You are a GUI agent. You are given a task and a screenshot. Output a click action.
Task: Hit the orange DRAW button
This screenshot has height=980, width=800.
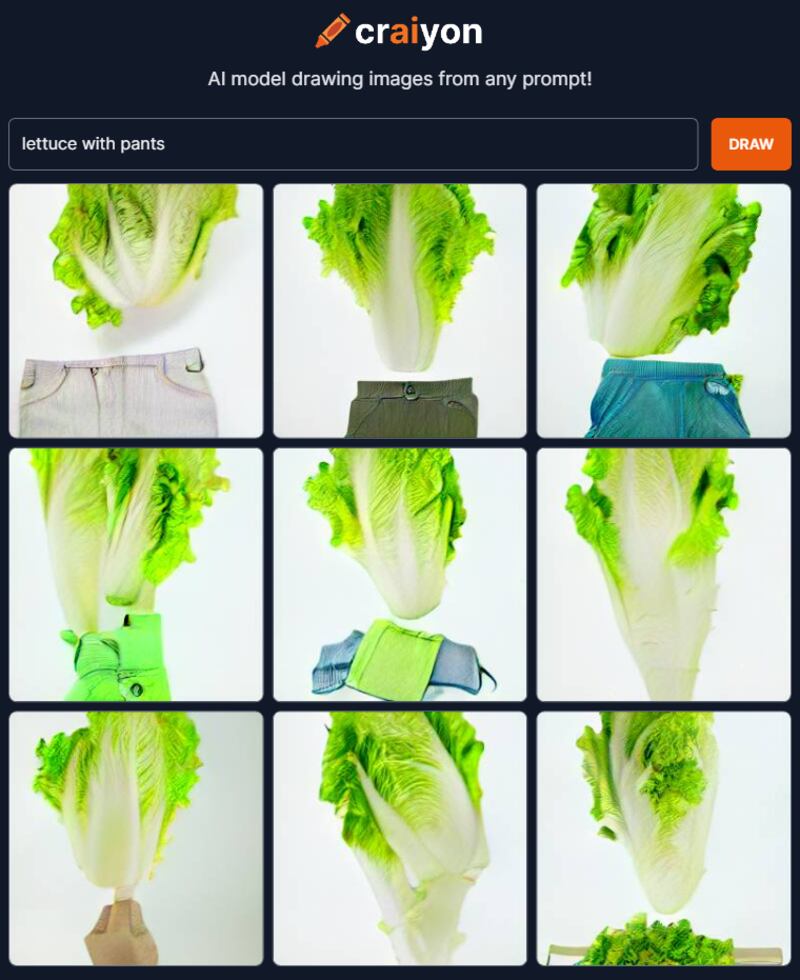click(751, 144)
